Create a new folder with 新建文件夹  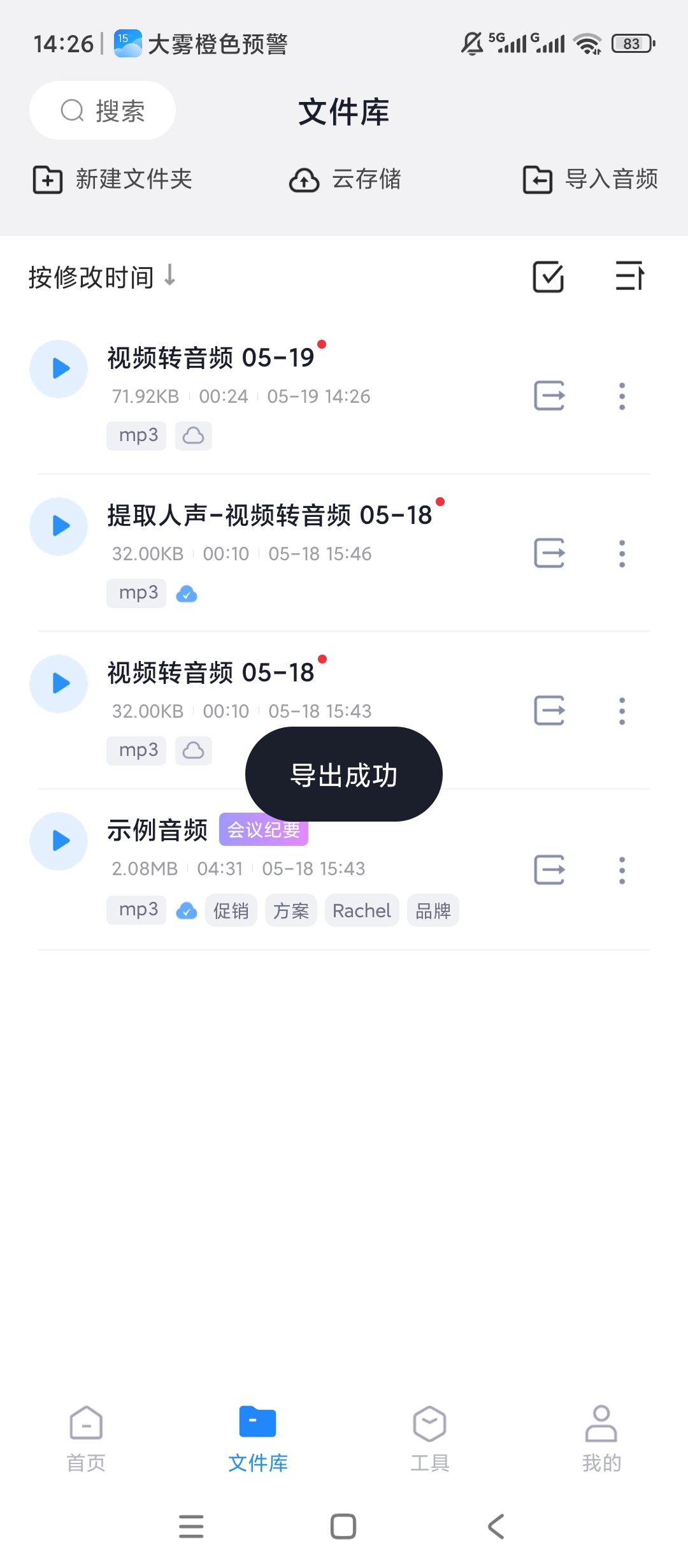[x=113, y=179]
